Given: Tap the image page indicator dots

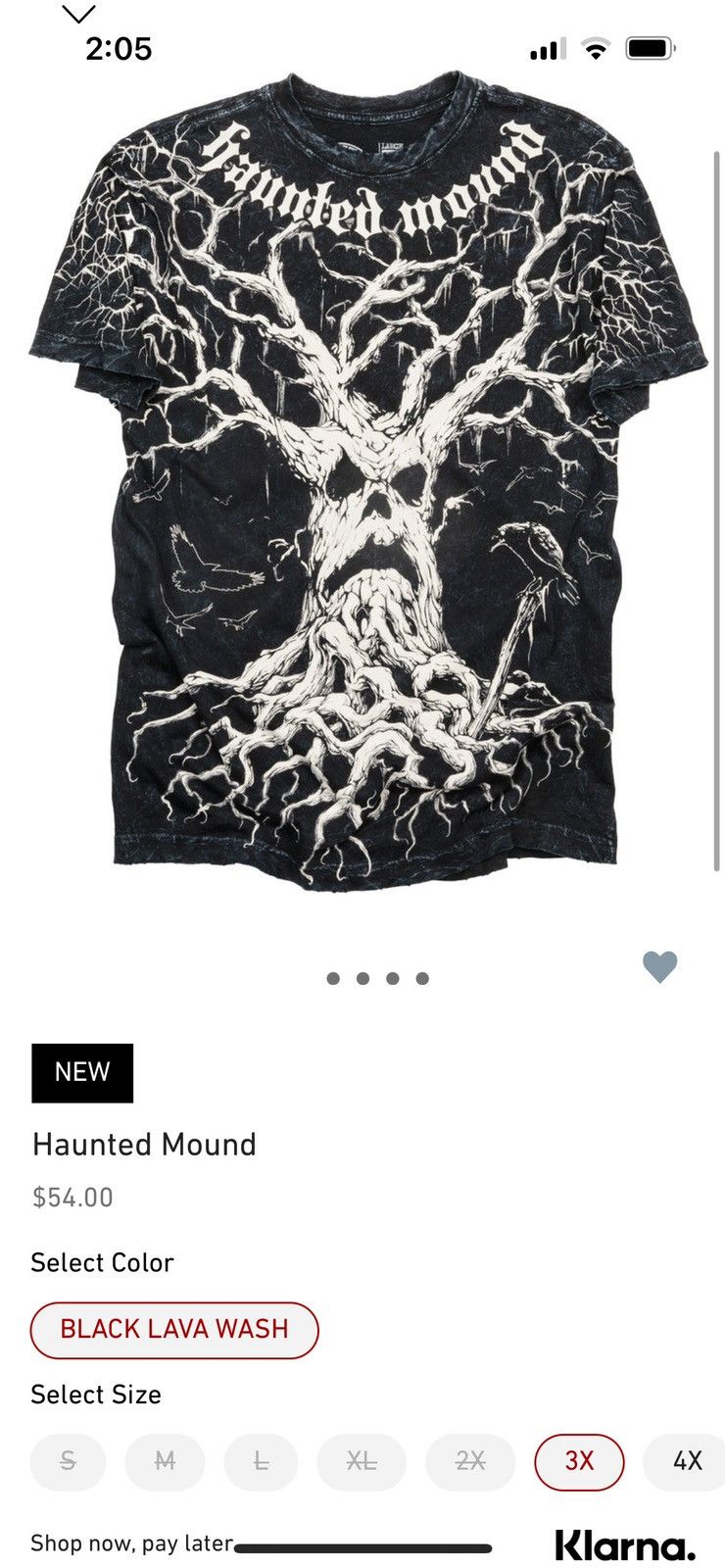Looking at the screenshot, I should pyautogui.click(x=377, y=978).
